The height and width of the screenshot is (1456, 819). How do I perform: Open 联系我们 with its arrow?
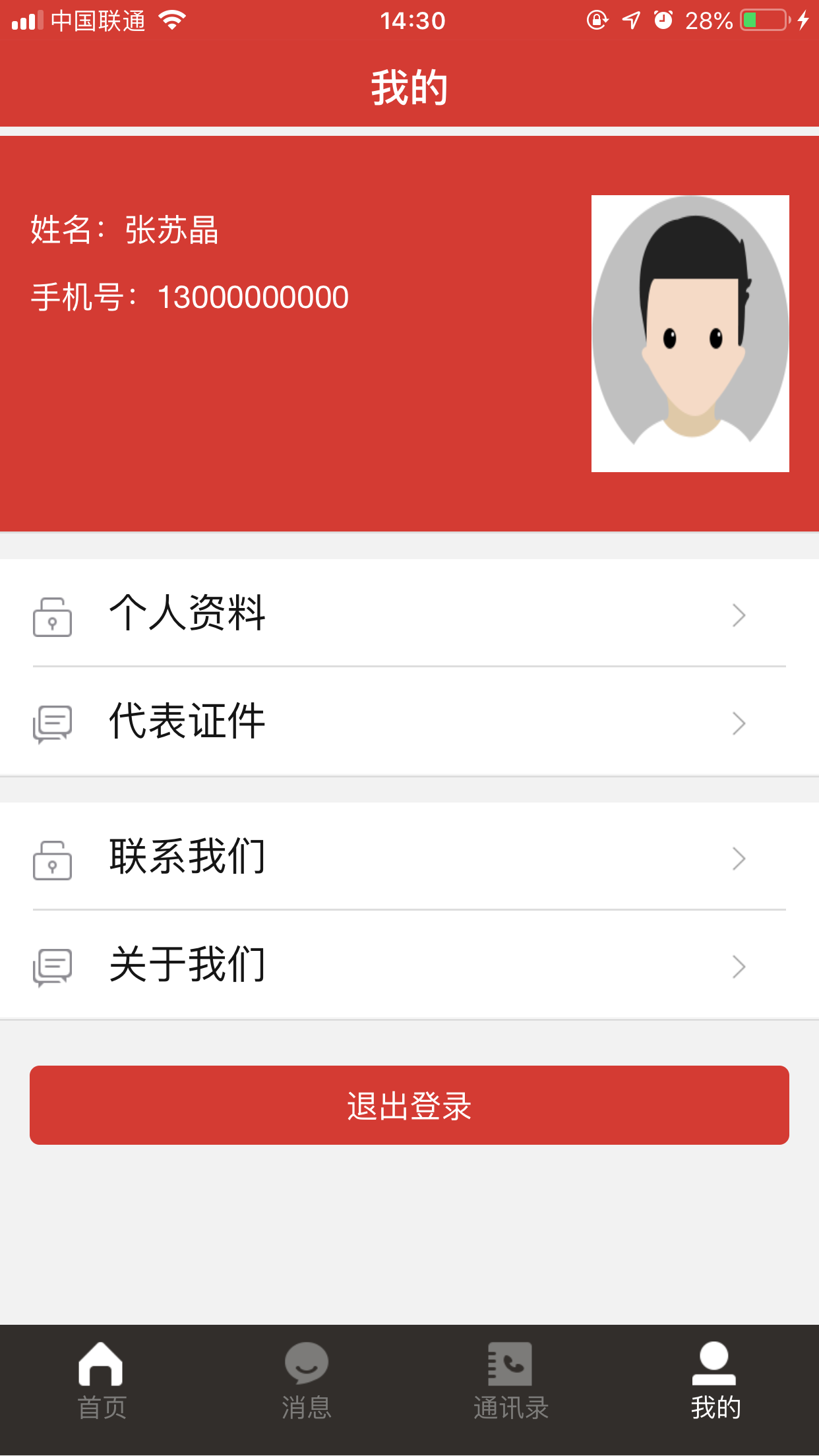click(739, 859)
